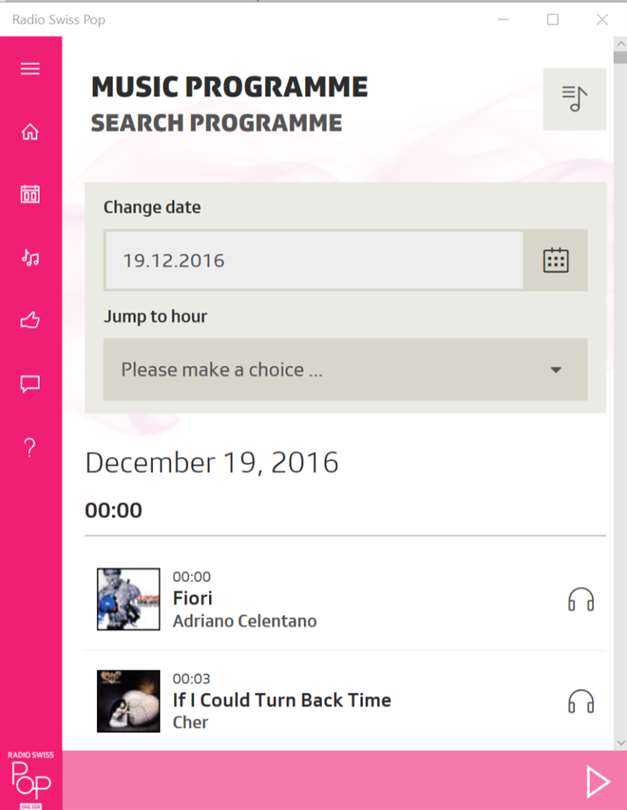Viewport: 627px width, 810px height.
Task: Tap the playlist music note button
Action: 574,99
